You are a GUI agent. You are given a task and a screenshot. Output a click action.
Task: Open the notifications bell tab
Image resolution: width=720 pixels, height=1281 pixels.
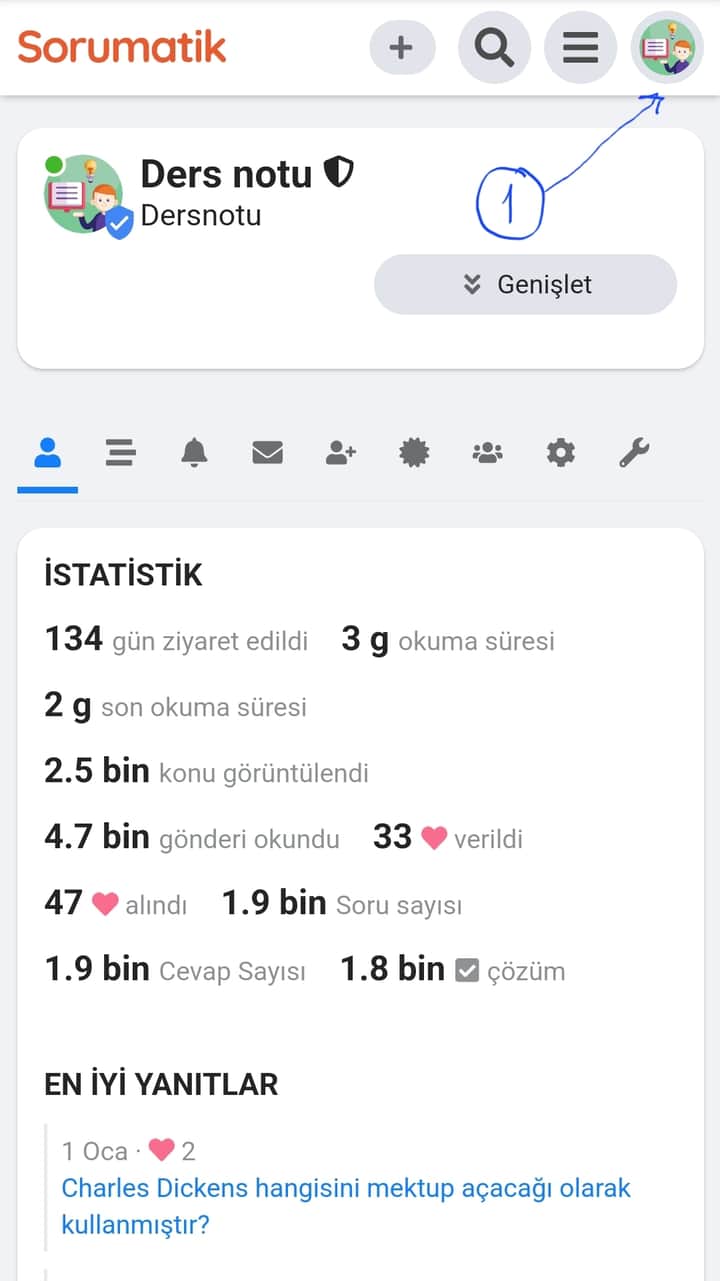(194, 454)
